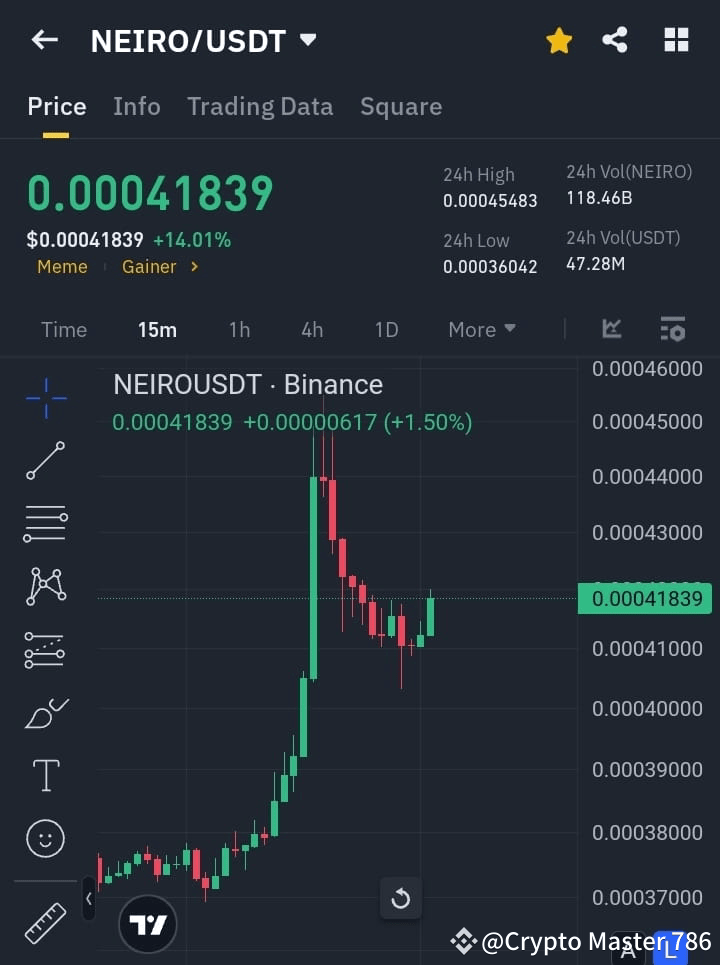Open chart display settings icon
This screenshot has height=965, width=720.
coord(672,329)
